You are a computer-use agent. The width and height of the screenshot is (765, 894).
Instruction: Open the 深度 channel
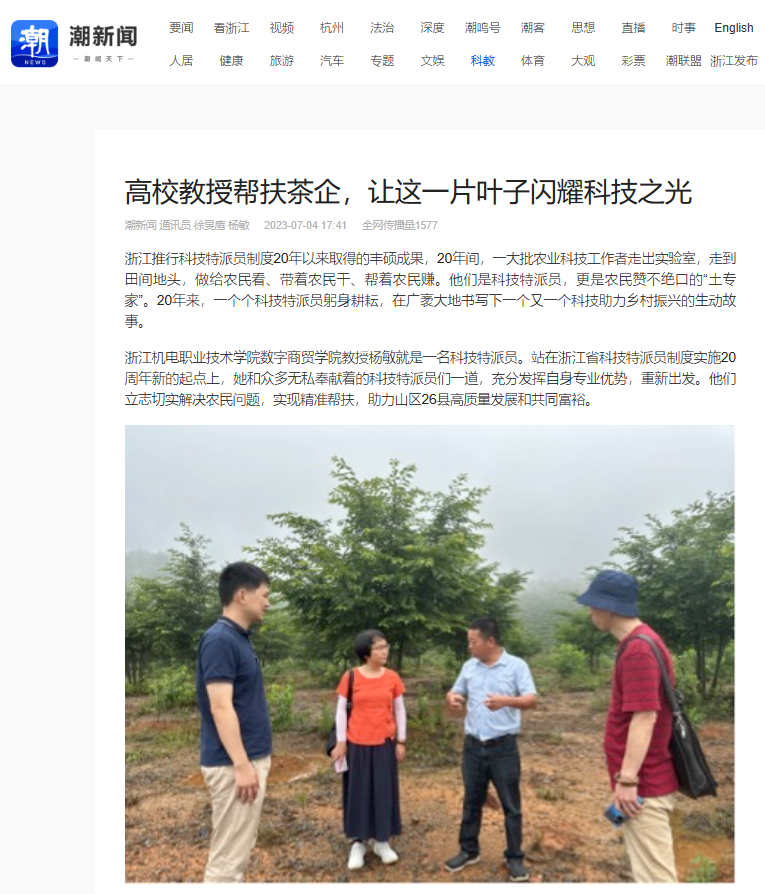click(432, 28)
